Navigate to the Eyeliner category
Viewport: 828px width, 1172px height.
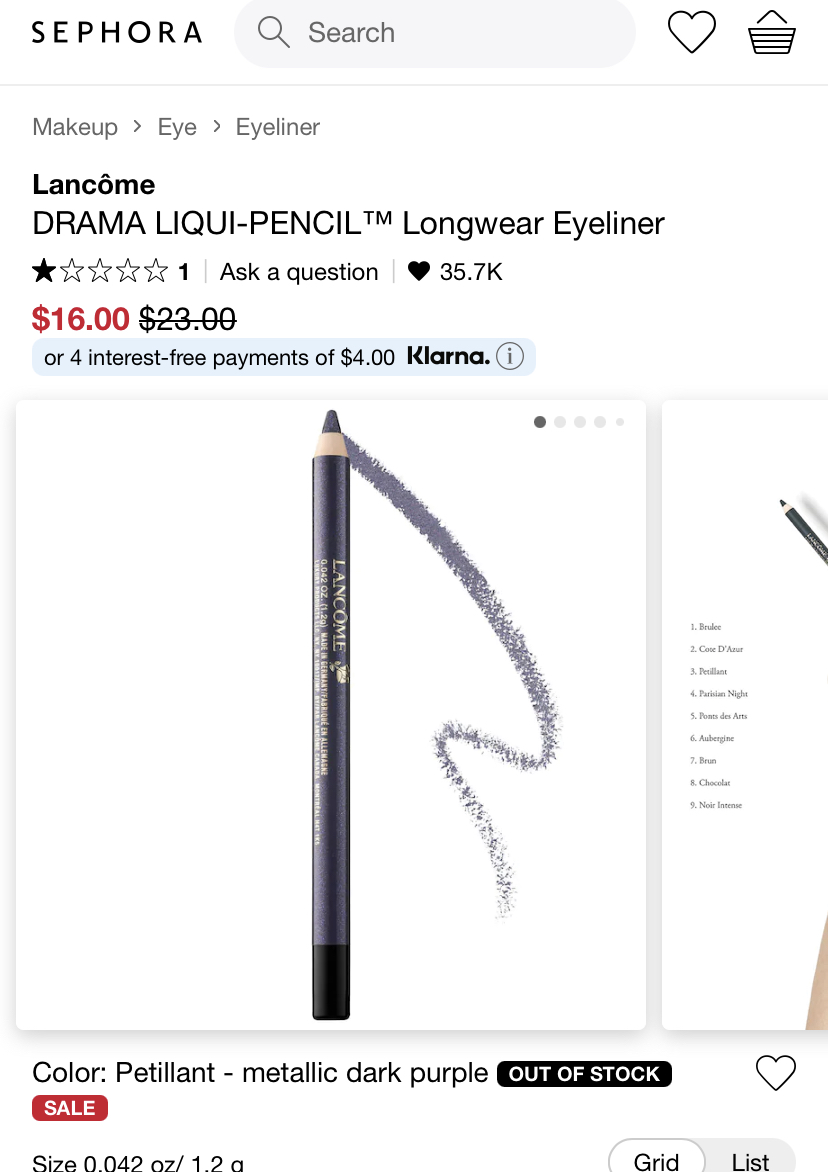point(278,127)
